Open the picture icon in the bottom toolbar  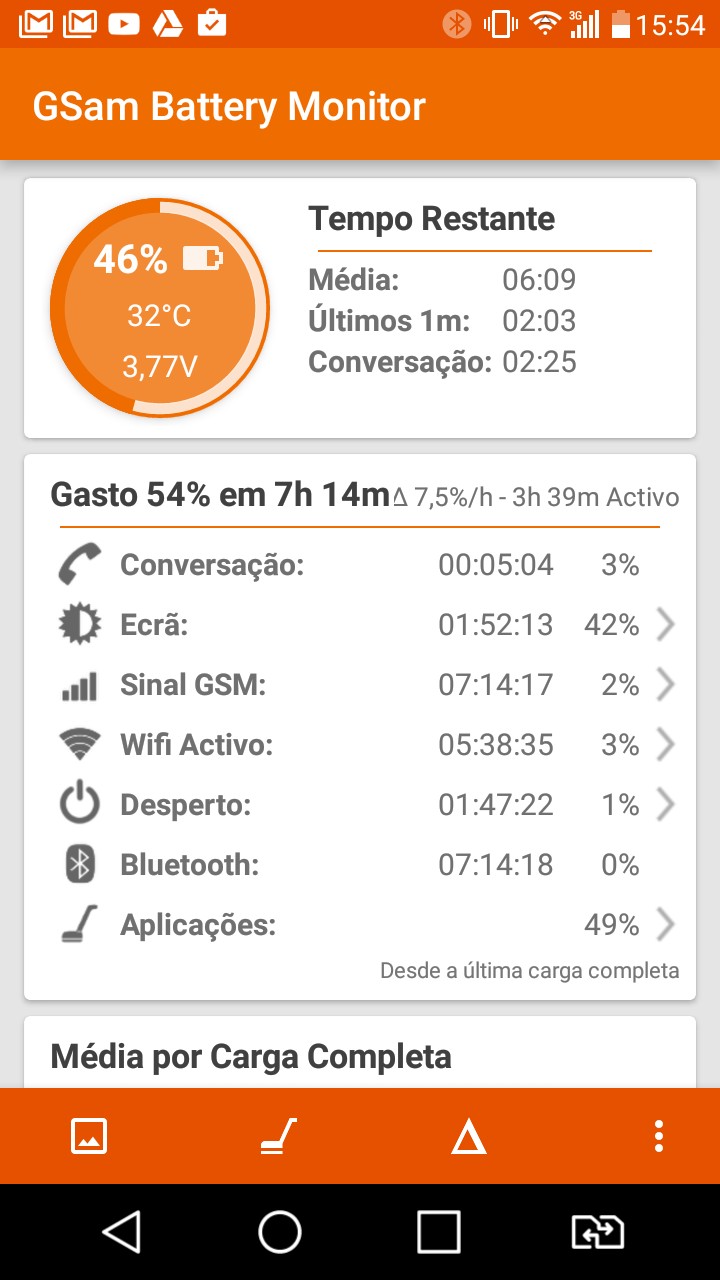(x=89, y=1136)
